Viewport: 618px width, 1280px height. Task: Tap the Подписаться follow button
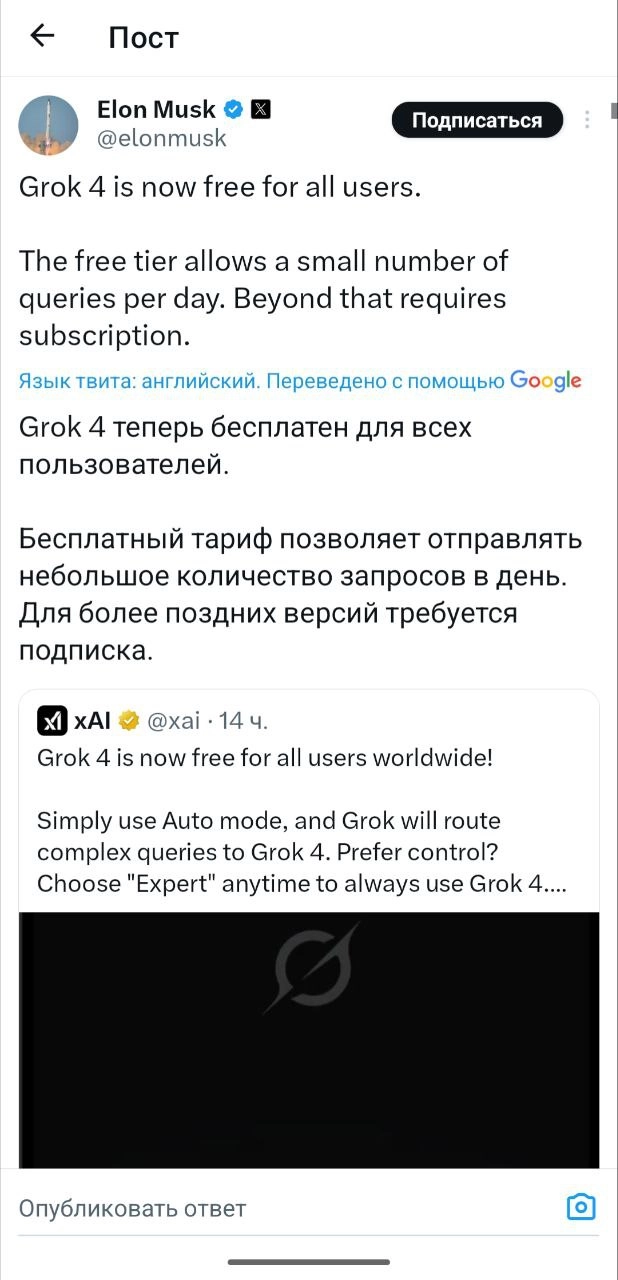[x=477, y=121]
